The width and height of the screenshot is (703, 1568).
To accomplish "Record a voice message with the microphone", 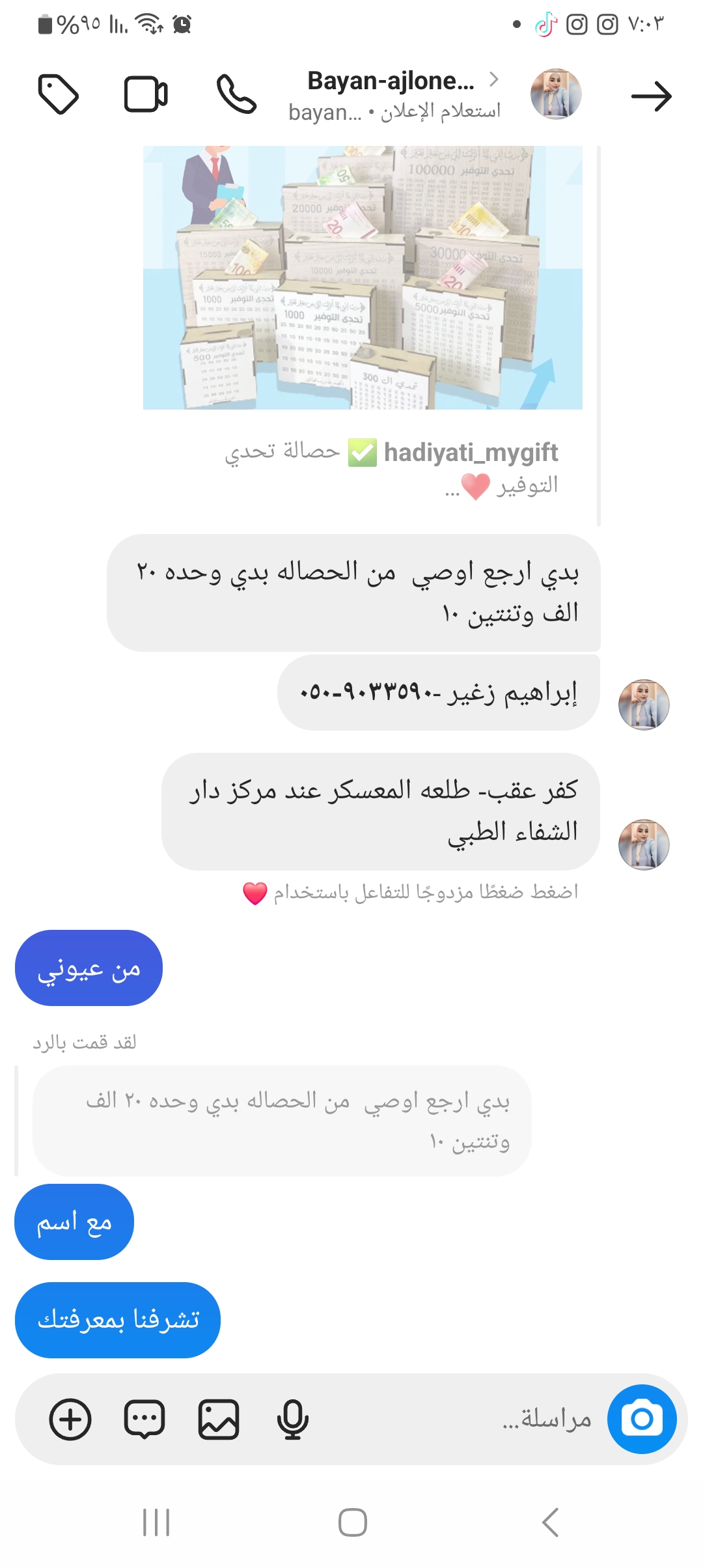I will coord(293,1419).
